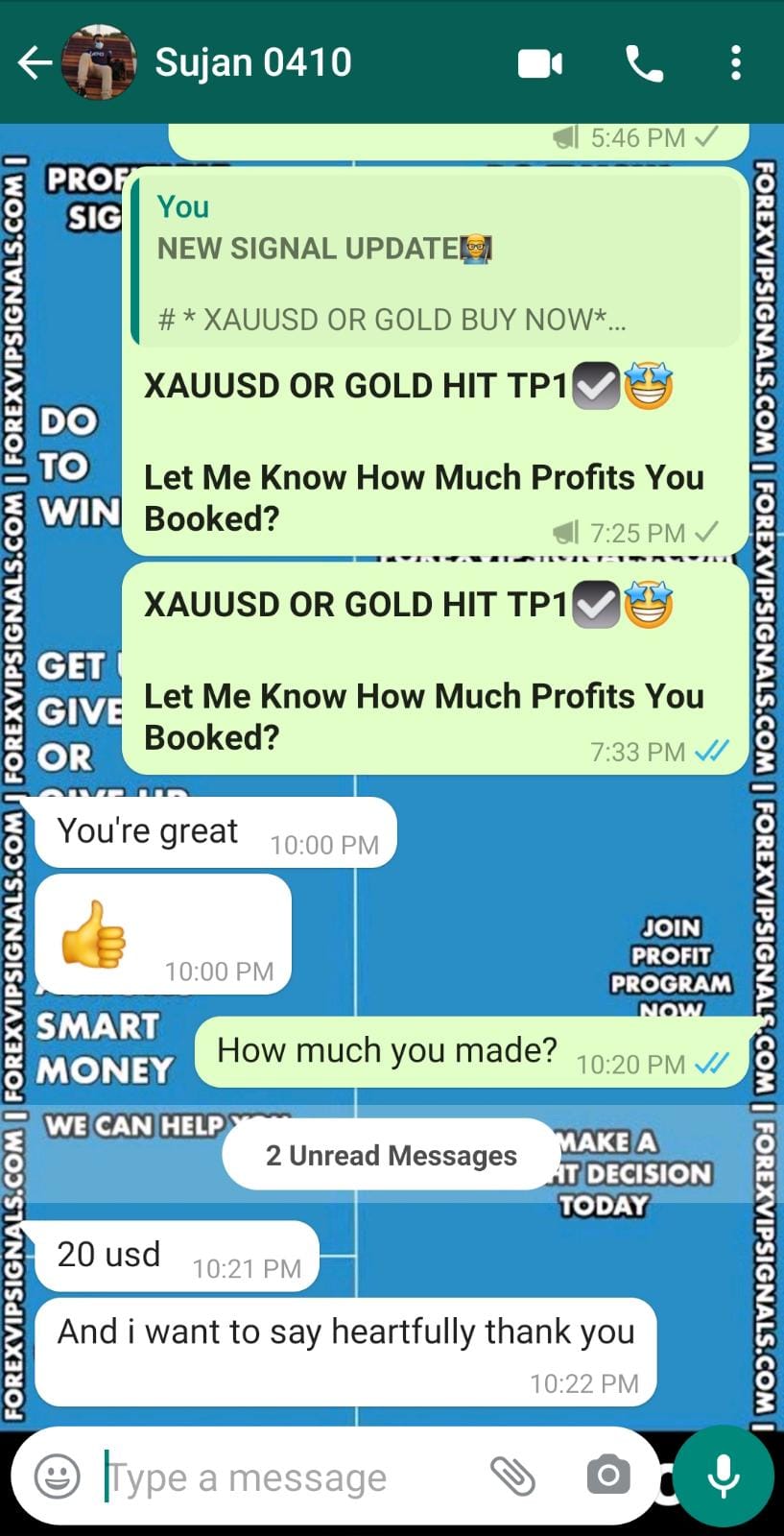Screen dimensions: 784x1536
Task: Go back to the chat list
Action: pos(35,63)
